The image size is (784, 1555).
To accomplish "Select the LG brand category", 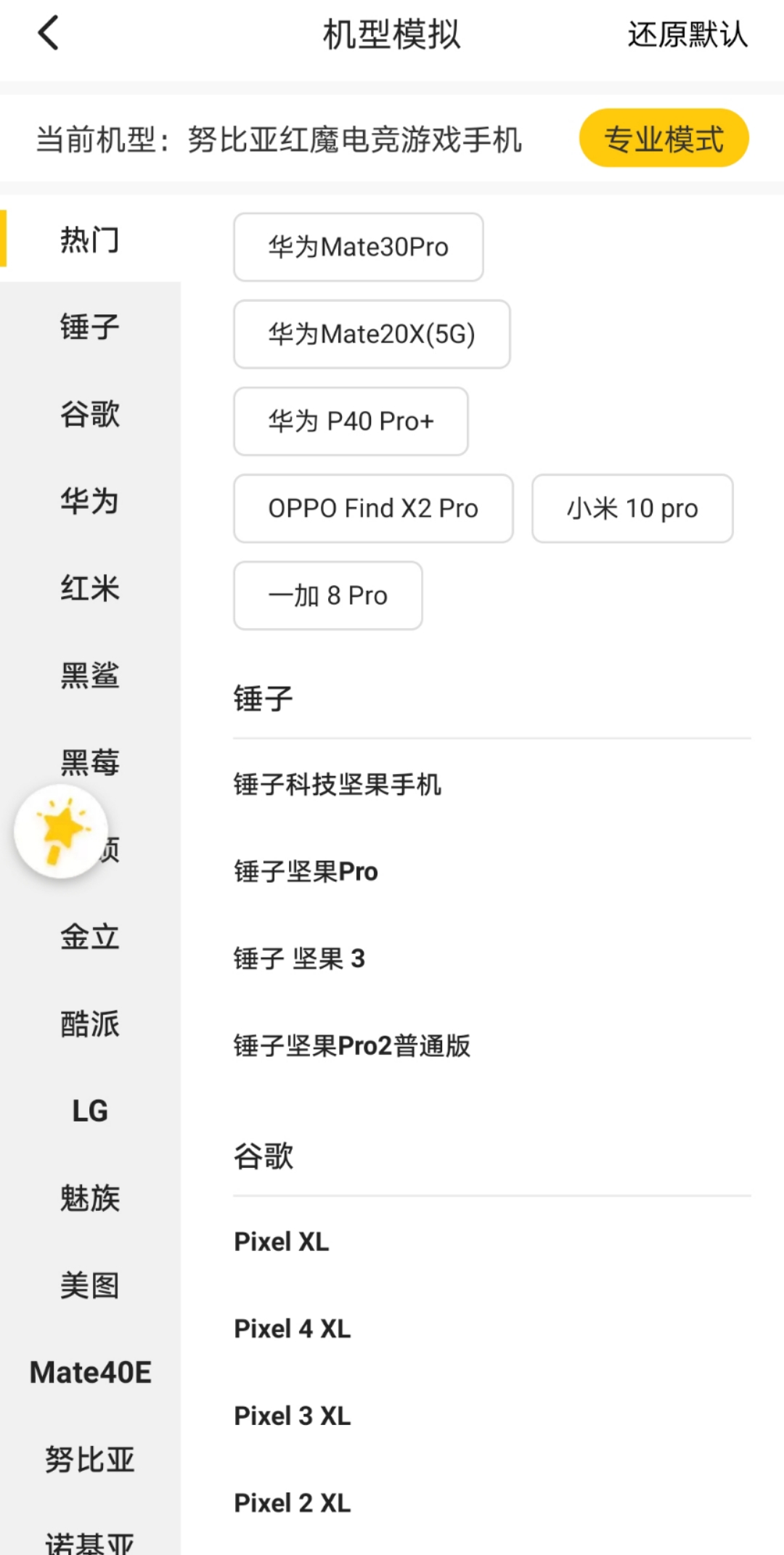I will (x=90, y=1111).
